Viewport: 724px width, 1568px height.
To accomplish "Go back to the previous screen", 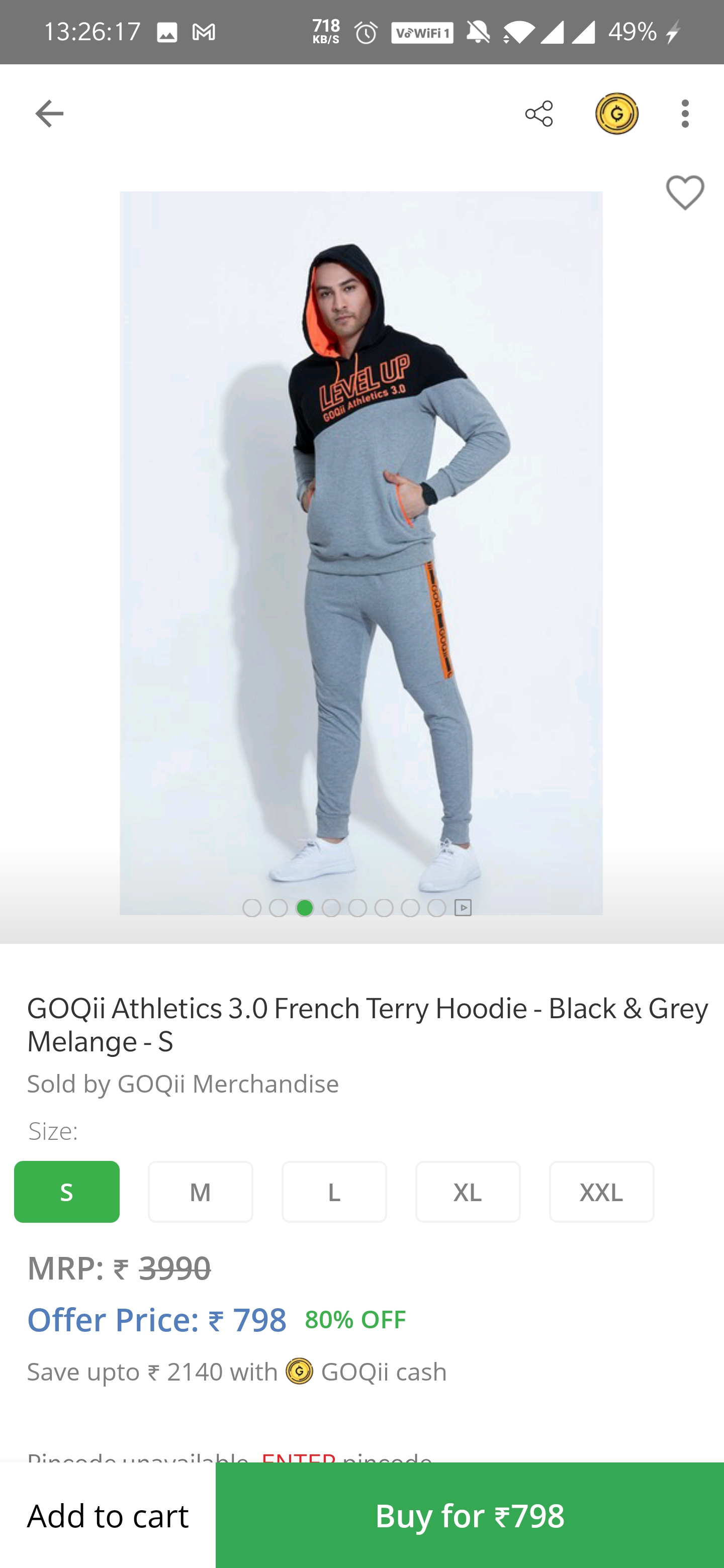I will point(49,114).
